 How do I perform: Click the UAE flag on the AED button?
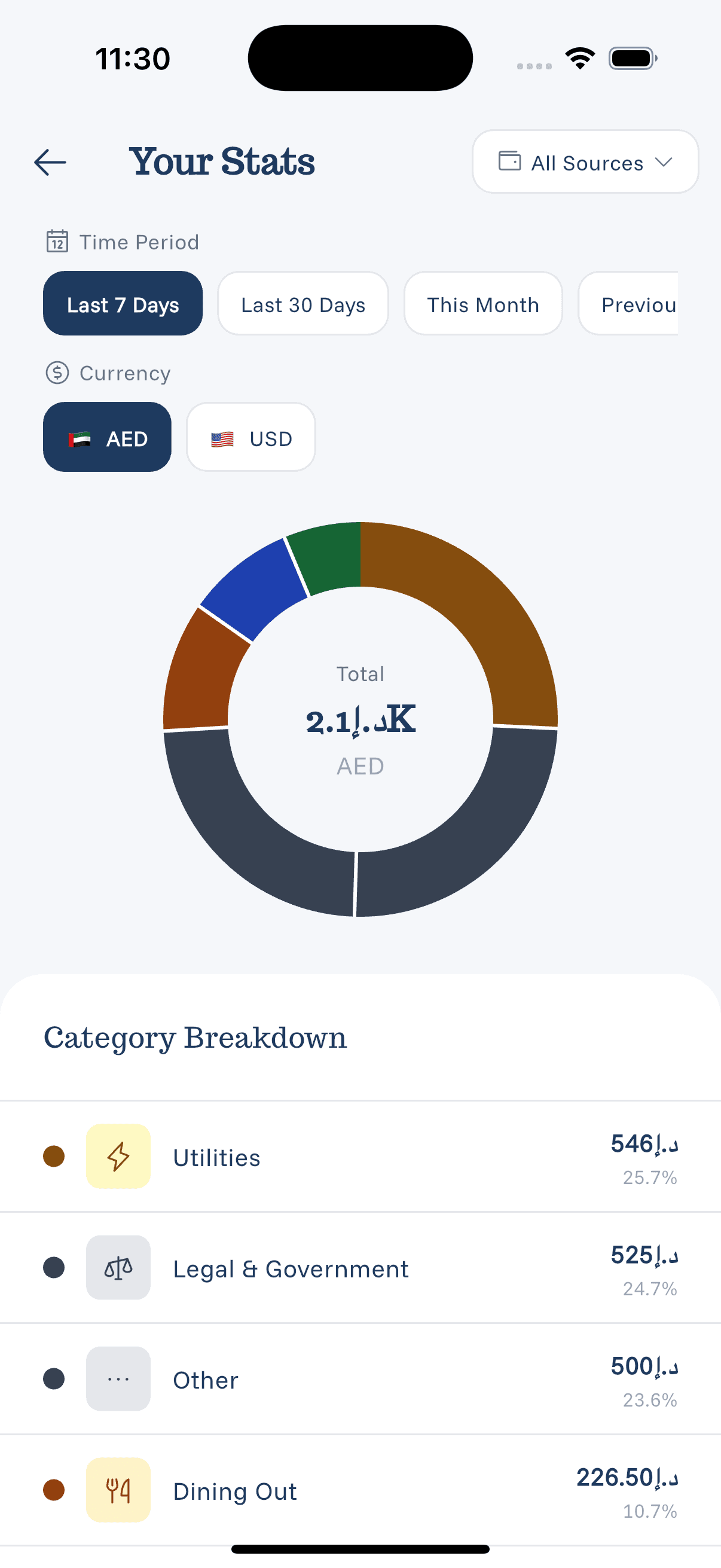(80, 438)
